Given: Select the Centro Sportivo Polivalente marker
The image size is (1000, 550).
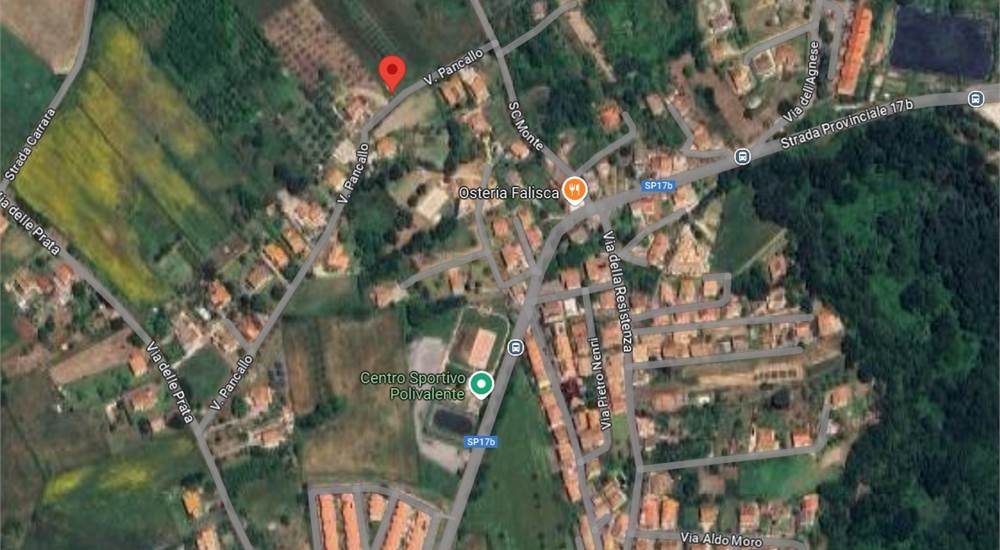Looking at the screenshot, I should 481,383.
